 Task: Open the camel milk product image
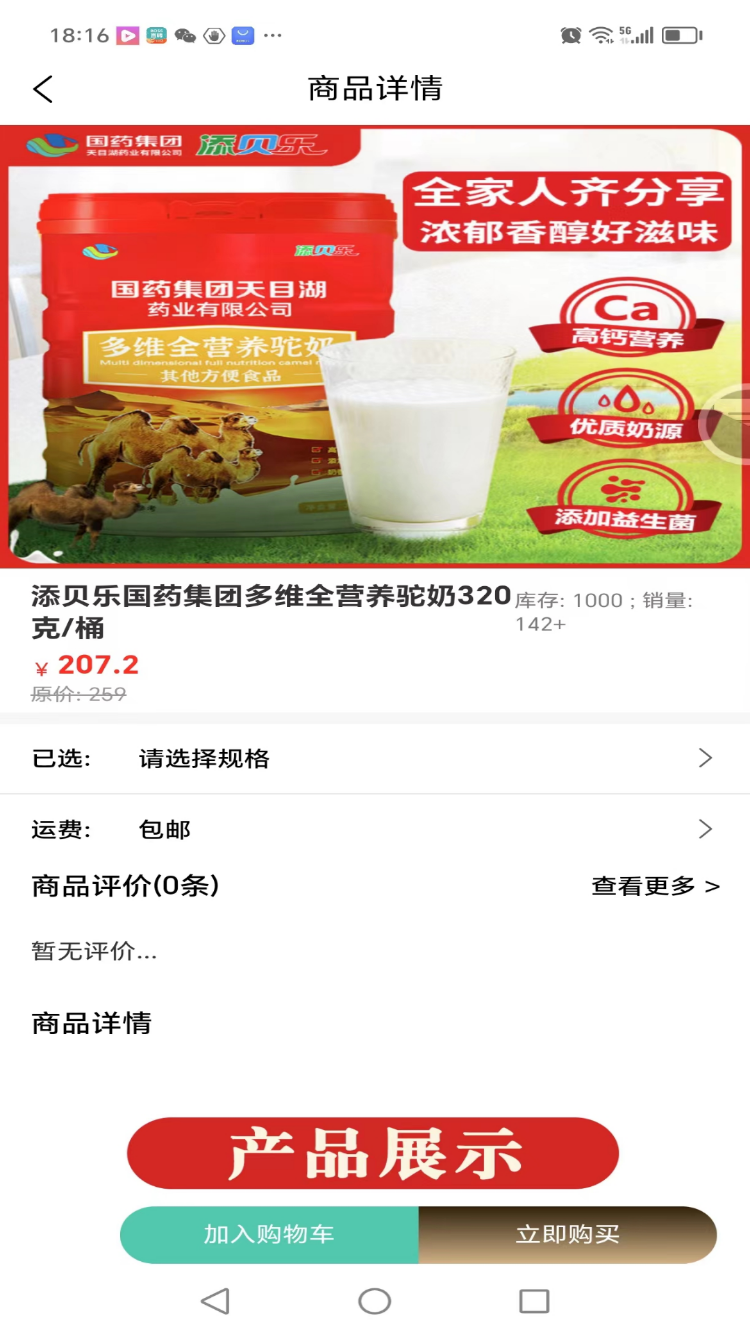click(375, 345)
